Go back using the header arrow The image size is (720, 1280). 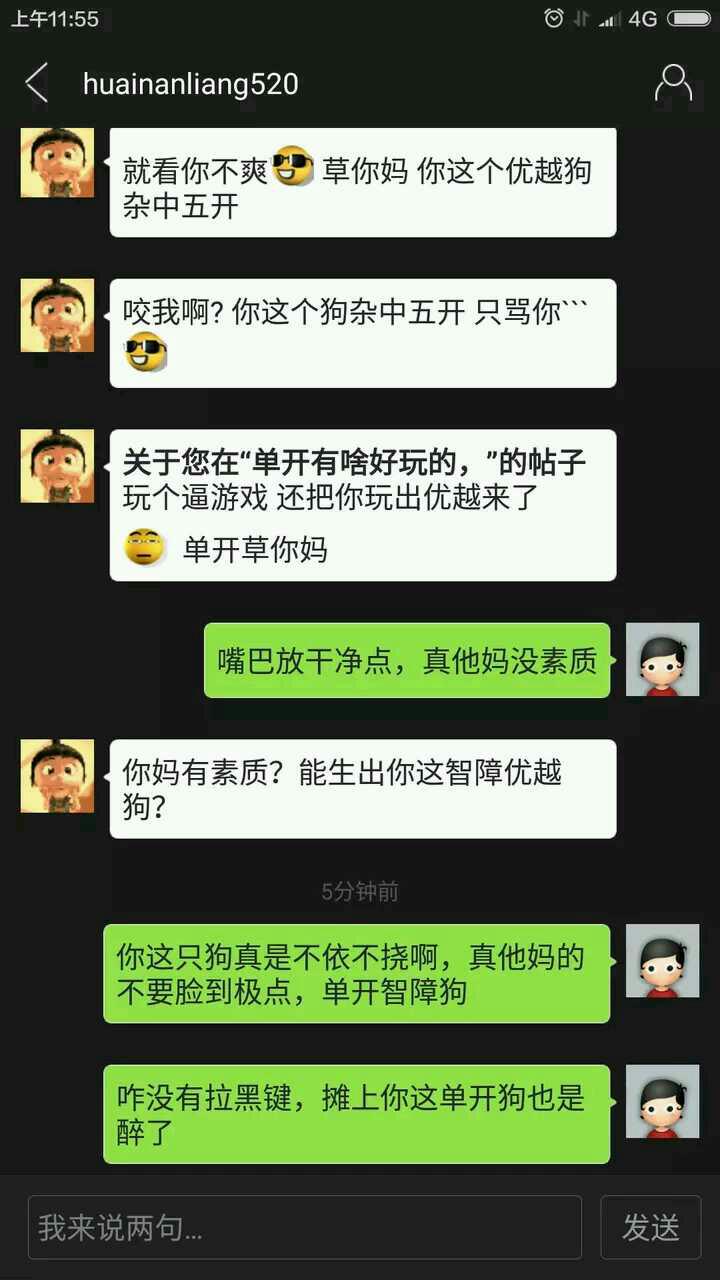coord(37,83)
